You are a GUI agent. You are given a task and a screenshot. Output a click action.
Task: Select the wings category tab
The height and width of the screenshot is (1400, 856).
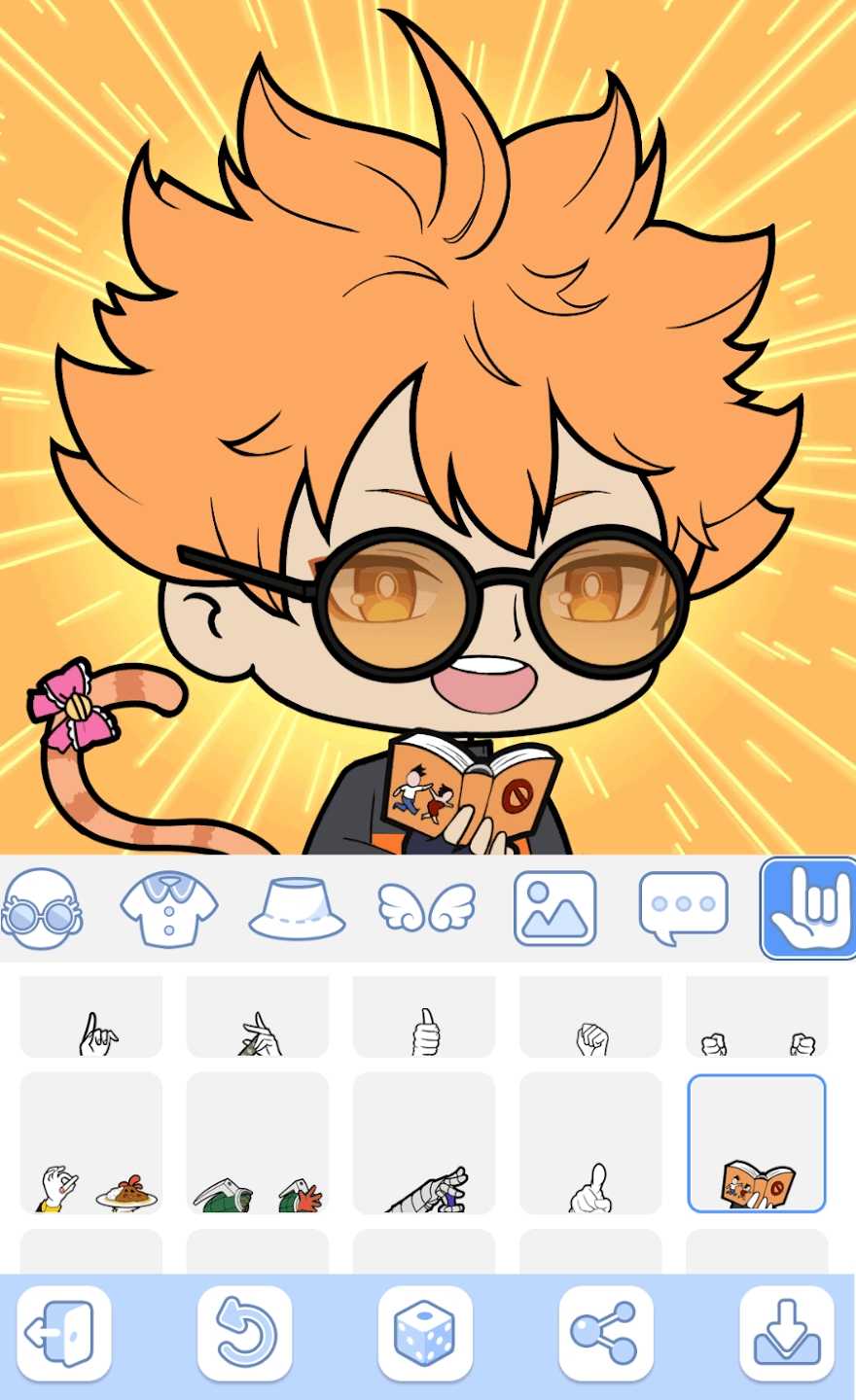click(x=426, y=908)
